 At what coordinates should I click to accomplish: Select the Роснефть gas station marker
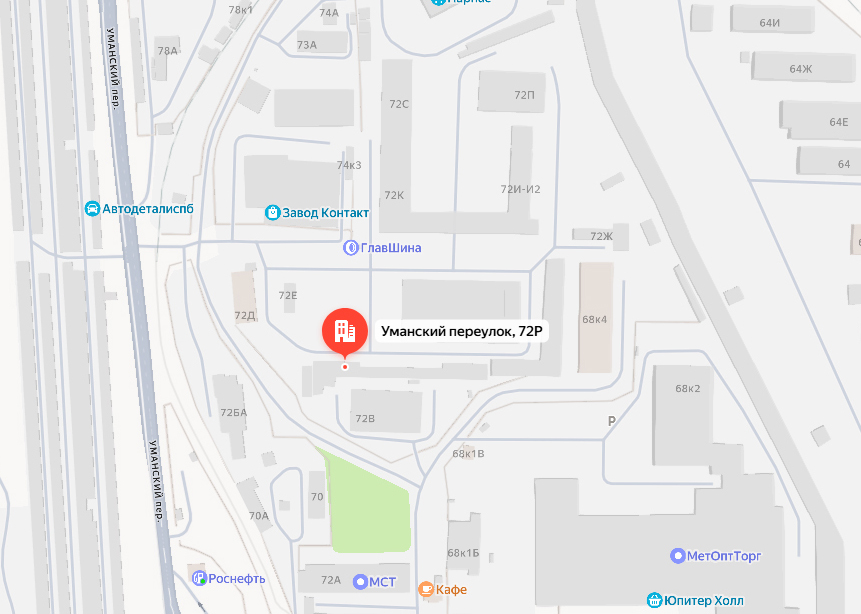199,577
